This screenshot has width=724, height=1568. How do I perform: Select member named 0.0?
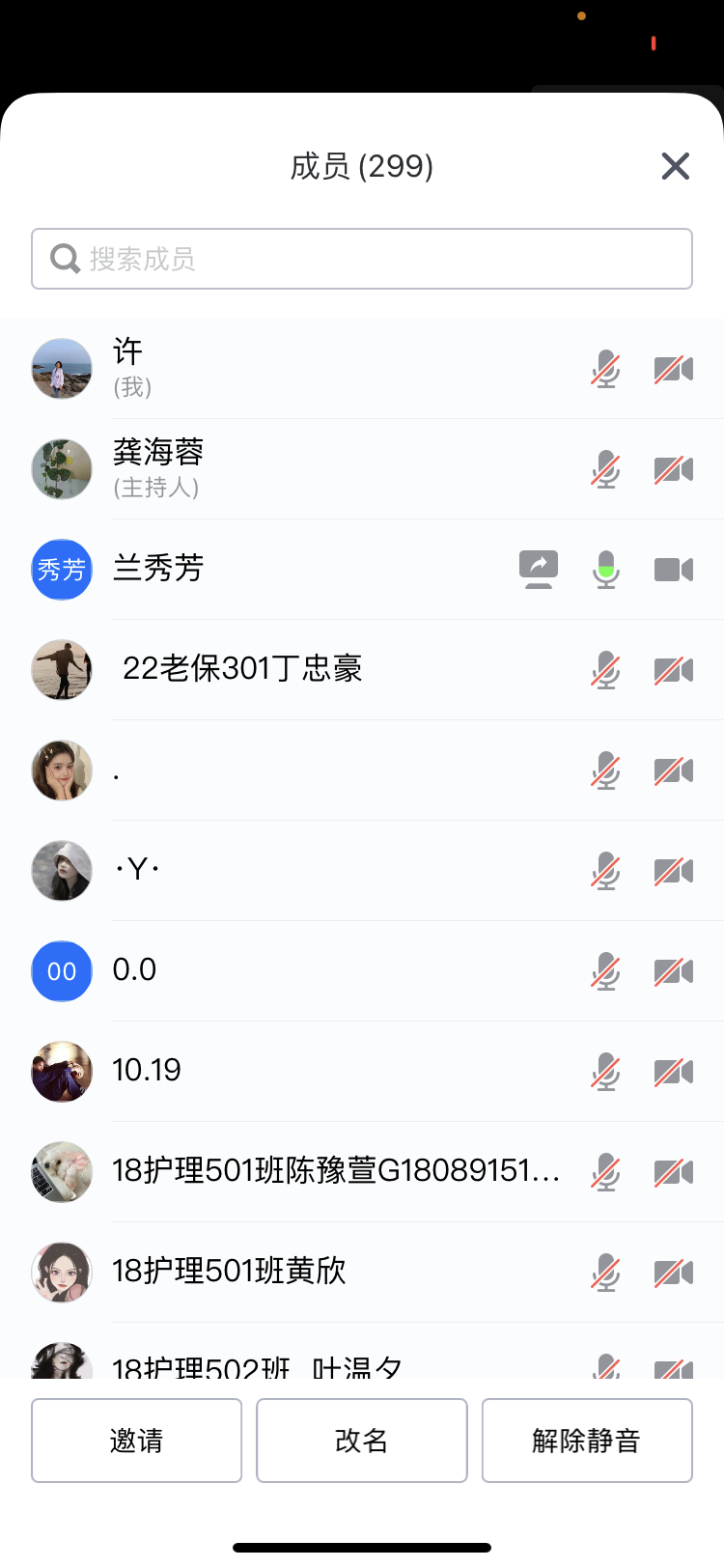[290, 970]
